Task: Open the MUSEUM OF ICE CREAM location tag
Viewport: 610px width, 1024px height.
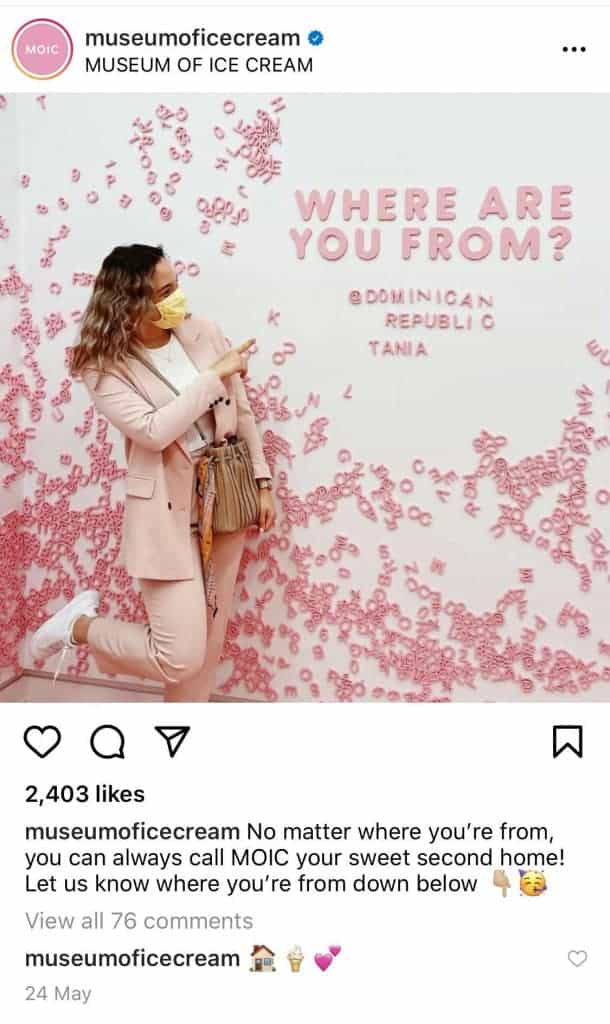Action: tap(198, 65)
